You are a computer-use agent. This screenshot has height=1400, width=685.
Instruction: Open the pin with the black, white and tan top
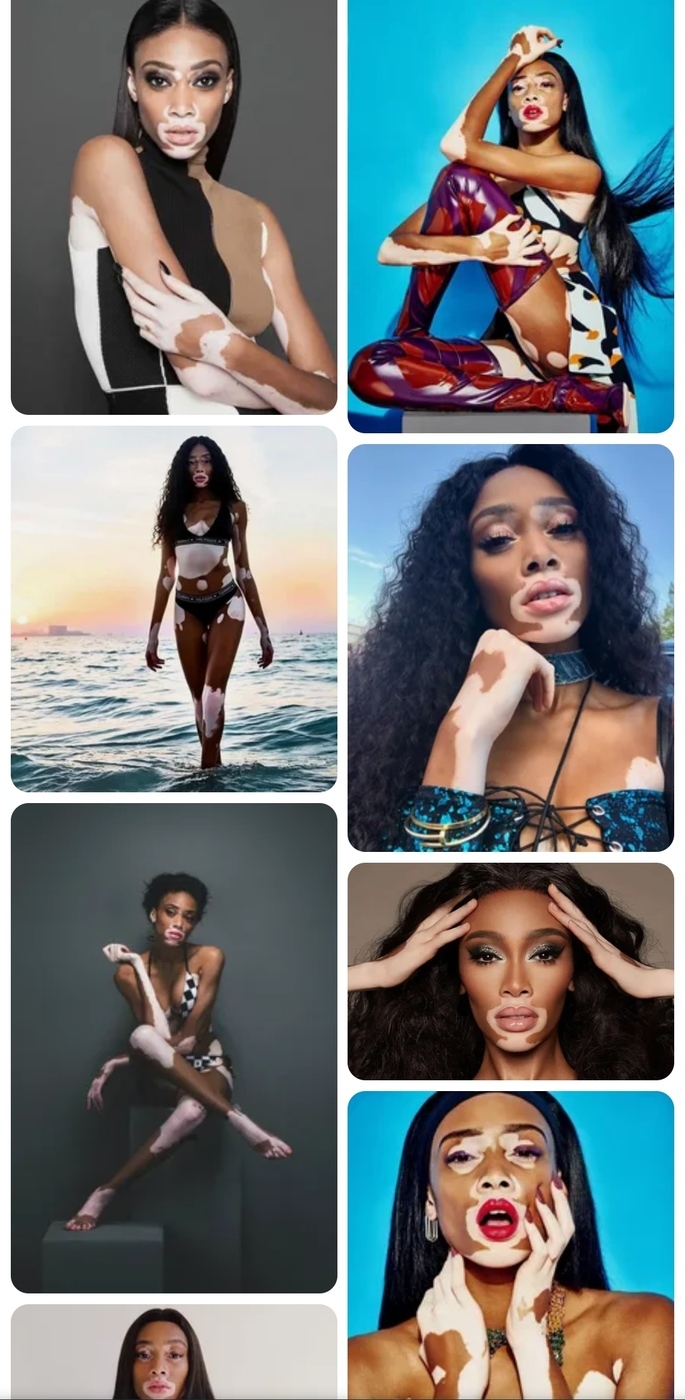(174, 206)
